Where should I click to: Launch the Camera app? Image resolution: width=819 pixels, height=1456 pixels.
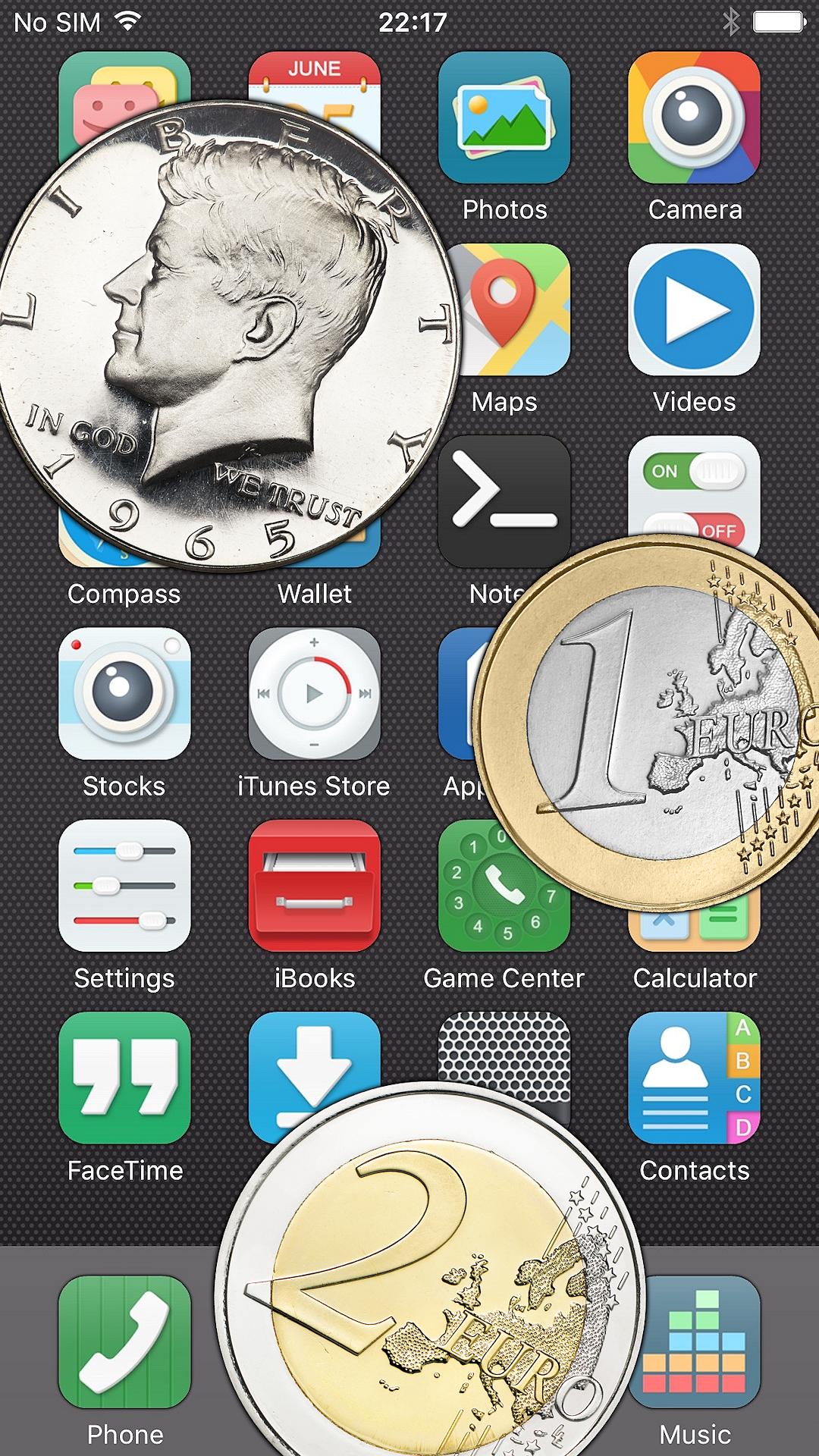(694, 118)
